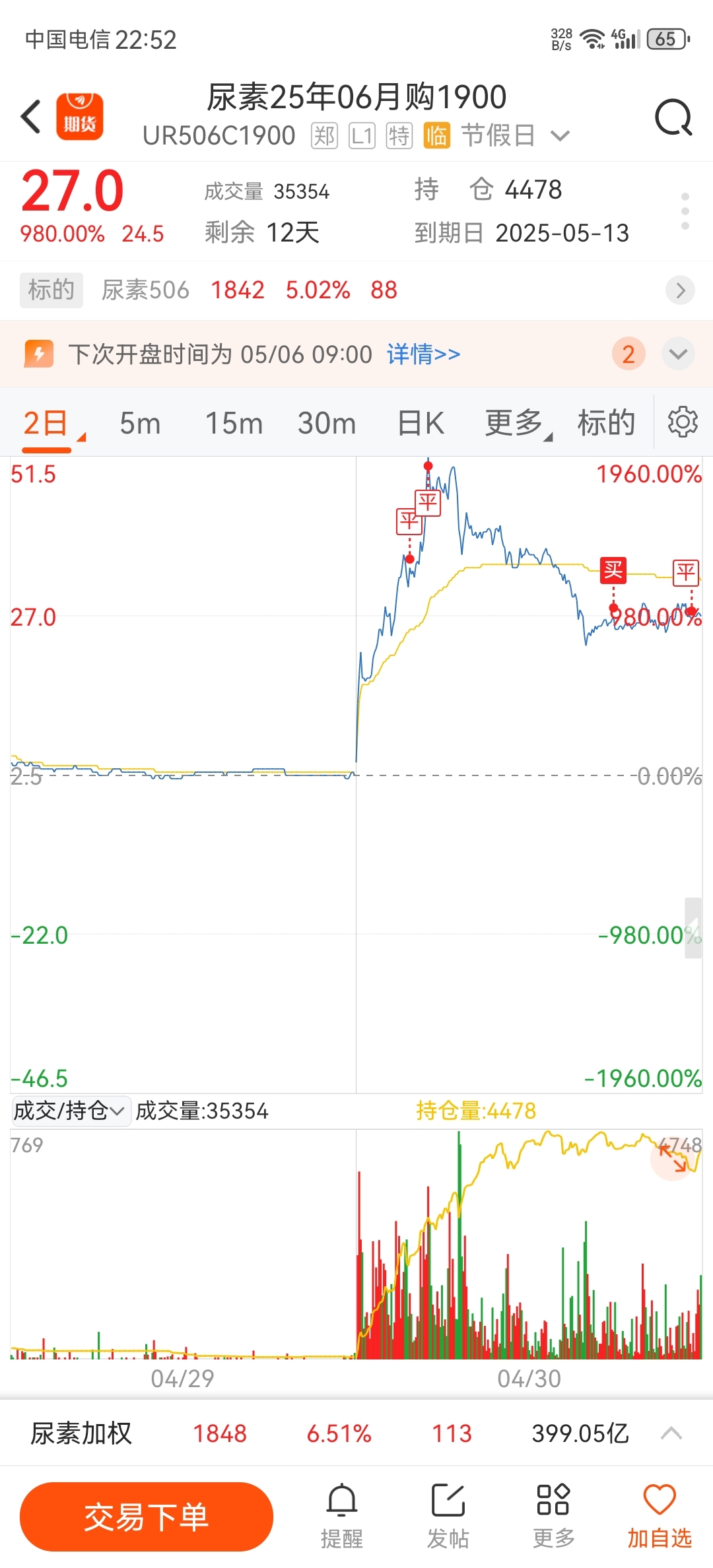Viewport: 713px width, 1568px height.
Task: Switch to the 15m chart tab
Action: click(234, 423)
